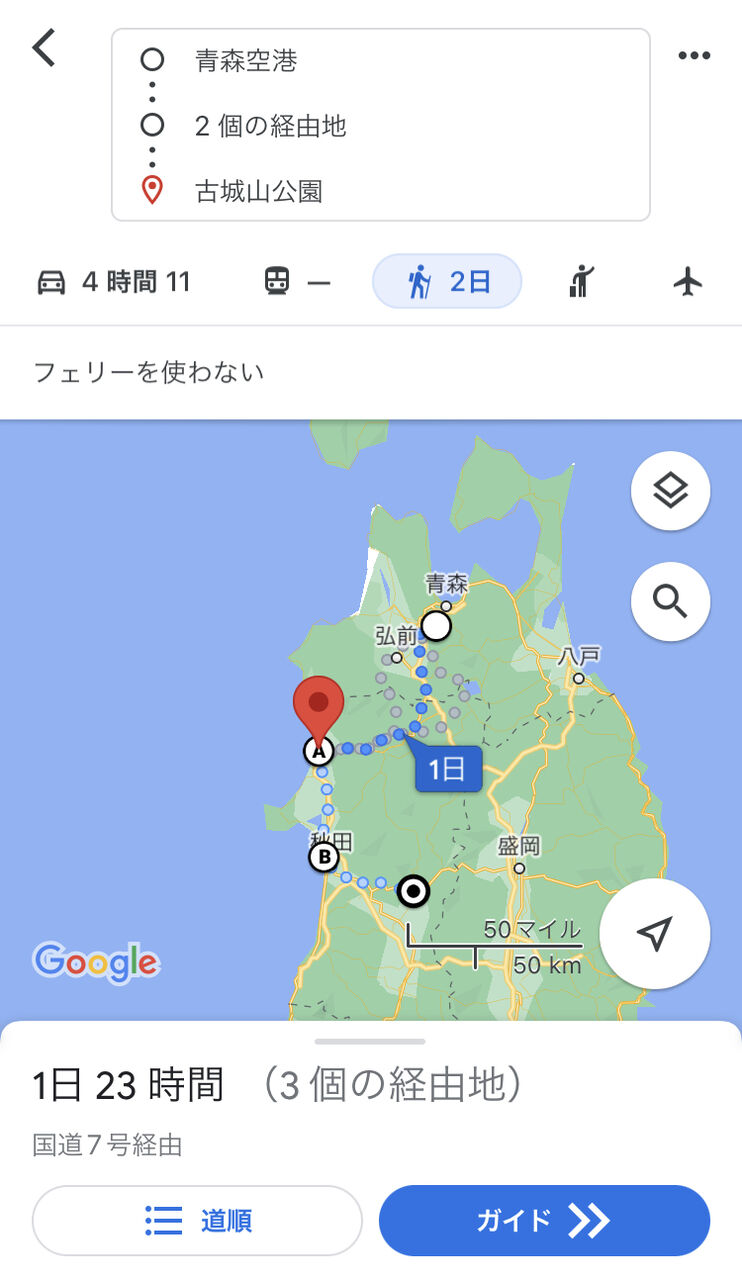Switch to driving mode 4 時間 11
Image resolution: width=742 pixels, height=1280 pixels.
(x=114, y=282)
